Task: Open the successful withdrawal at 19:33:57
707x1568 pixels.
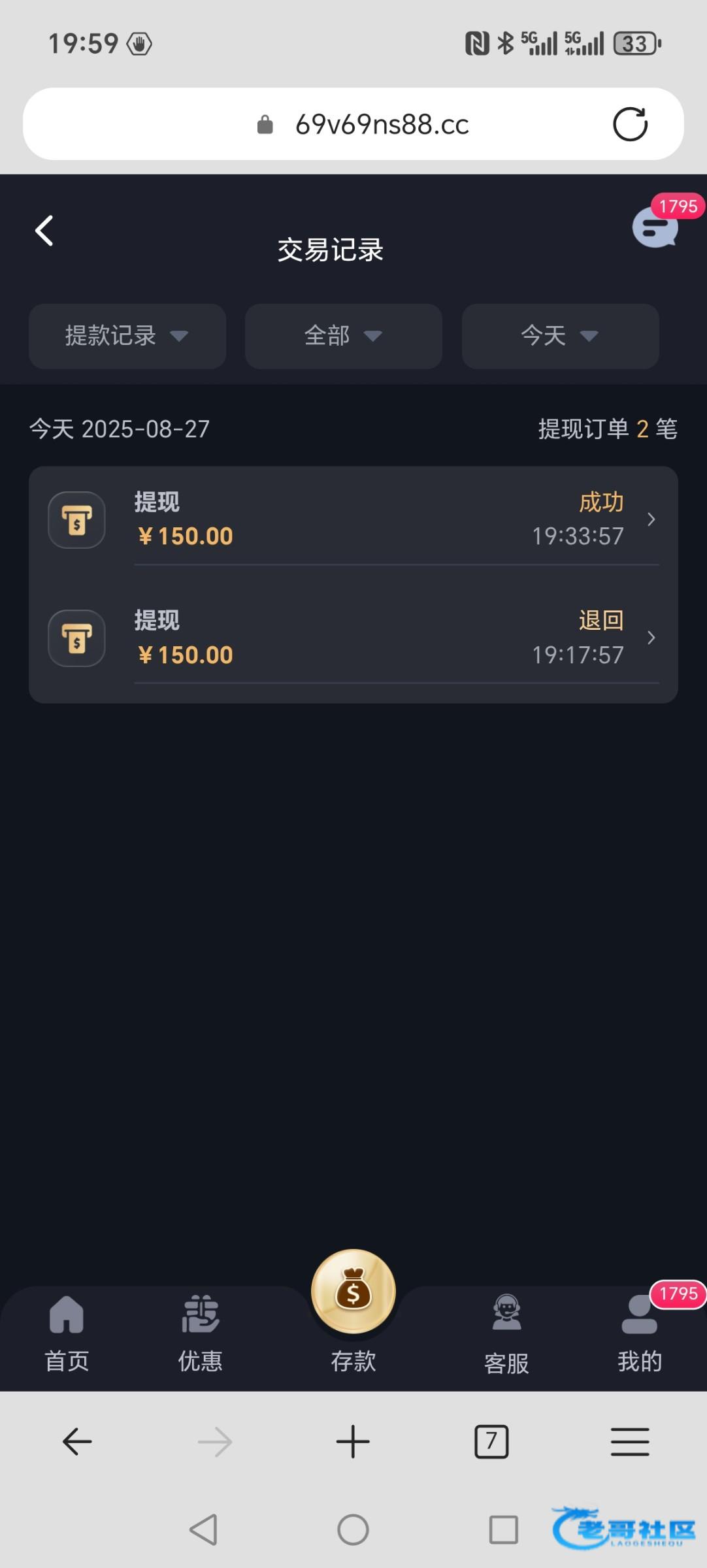Action: pyautogui.click(x=353, y=520)
